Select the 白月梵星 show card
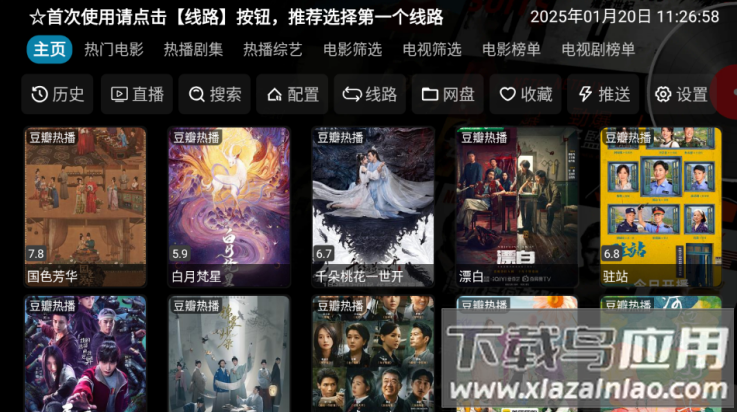The image size is (737, 412). (x=229, y=206)
